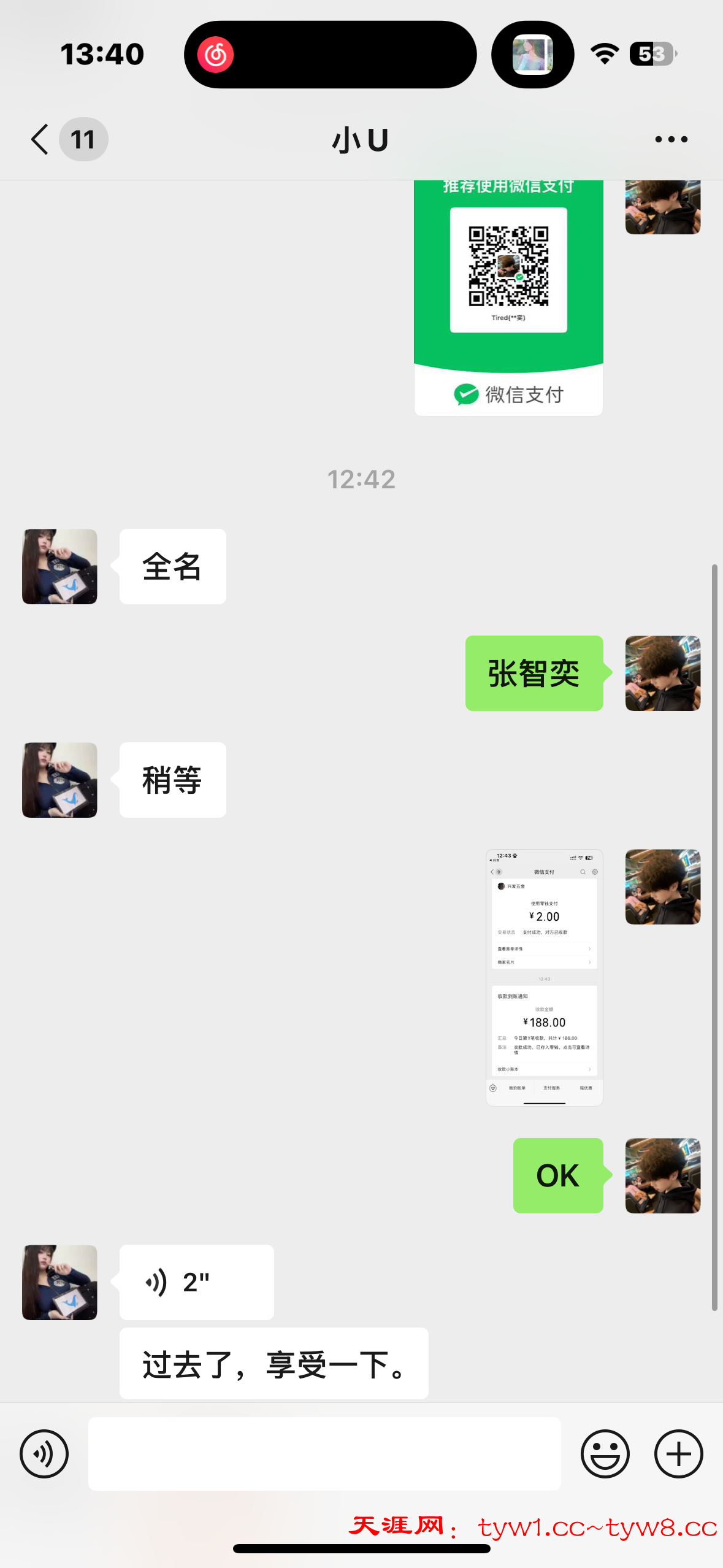
Task: Switch to voice input mode
Action: [x=44, y=1453]
